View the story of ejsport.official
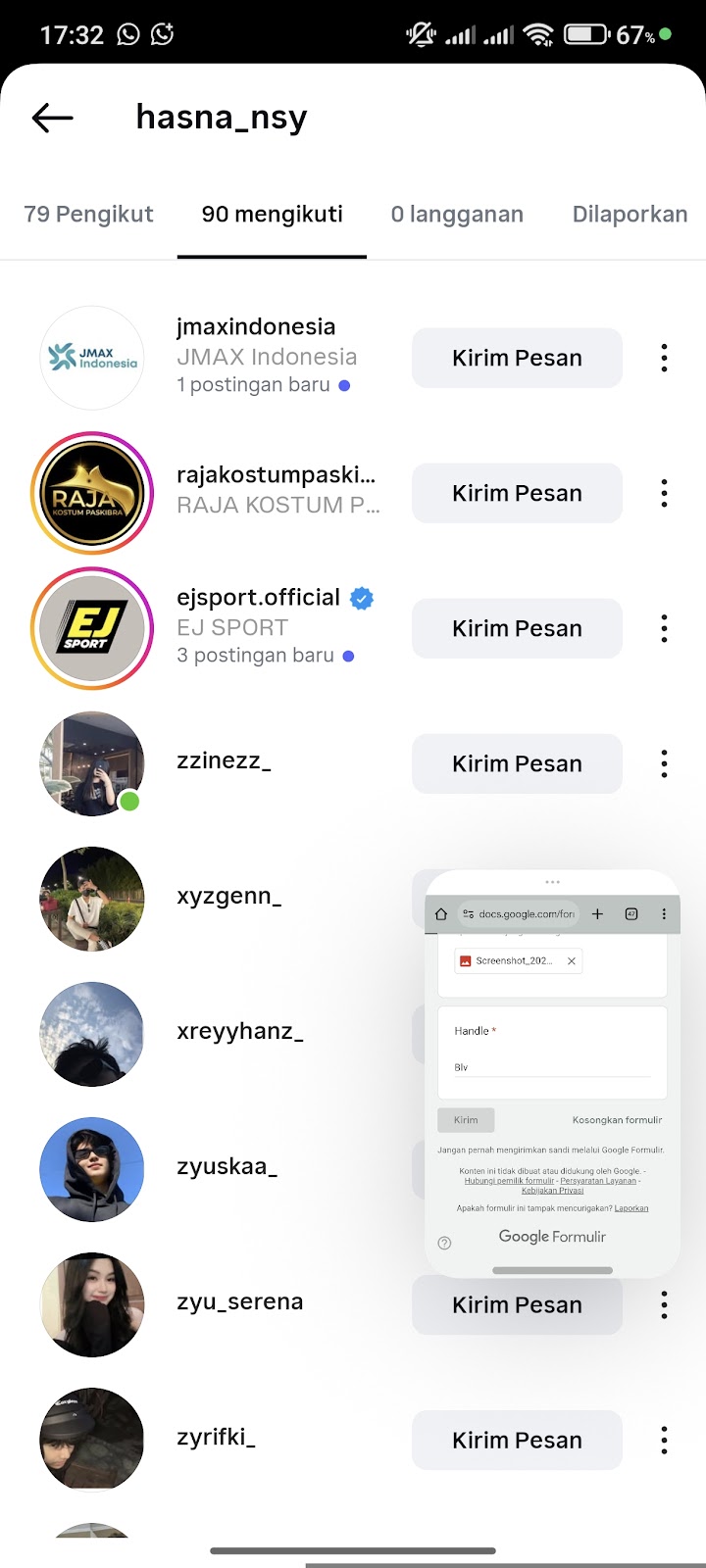 (92, 628)
